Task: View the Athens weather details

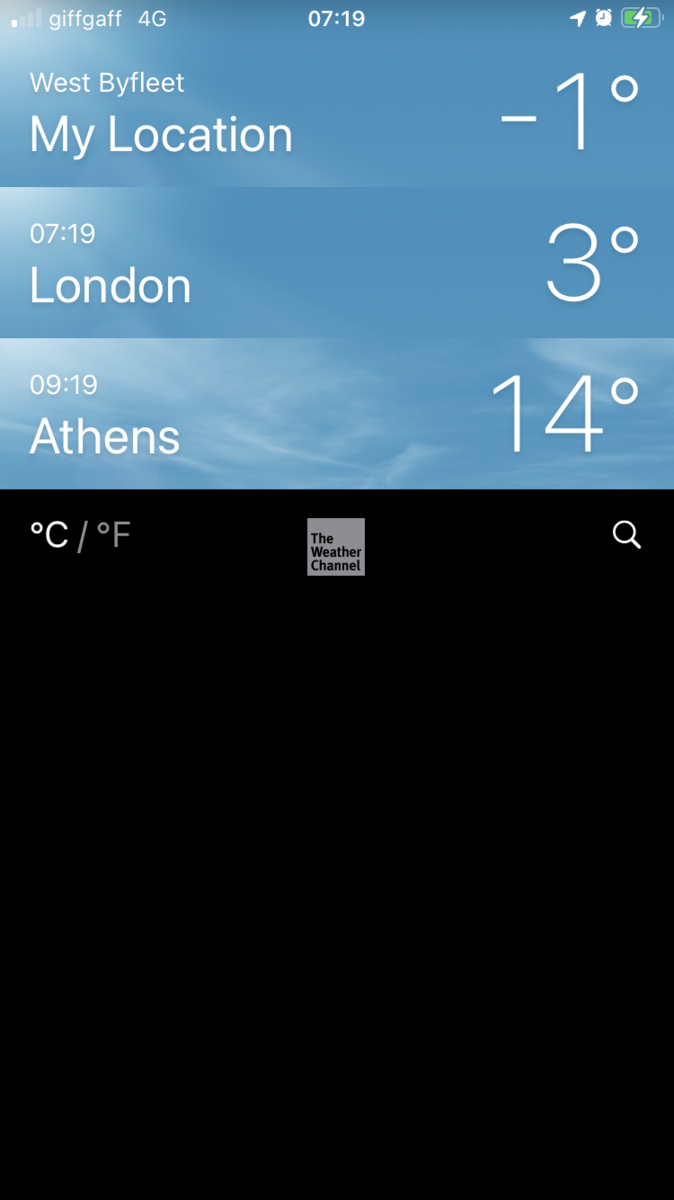Action: pyautogui.click(x=337, y=414)
